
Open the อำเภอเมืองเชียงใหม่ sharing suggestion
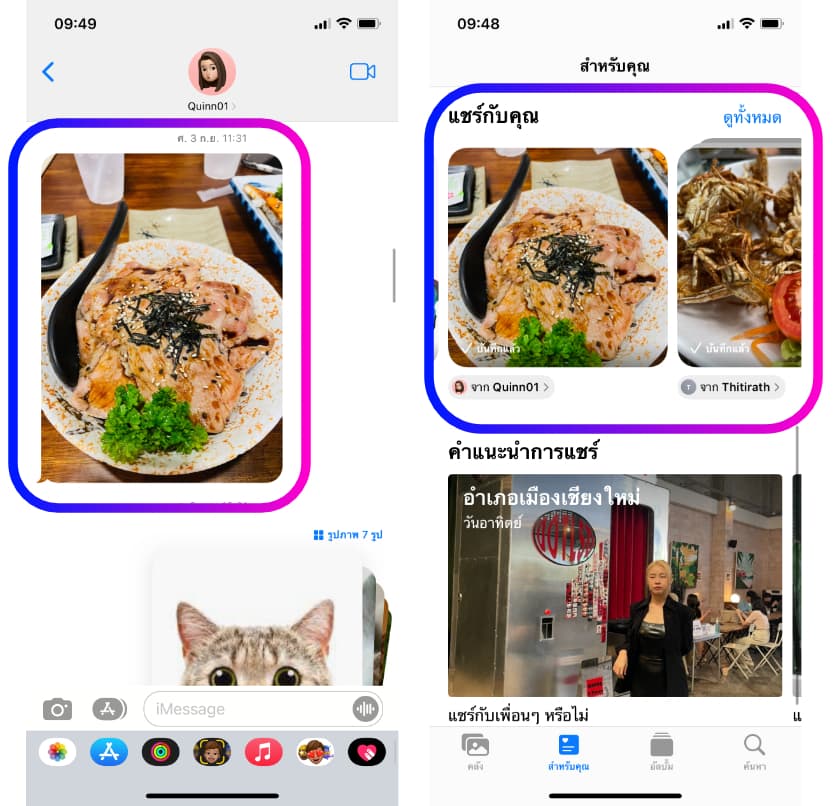(614, 585)
